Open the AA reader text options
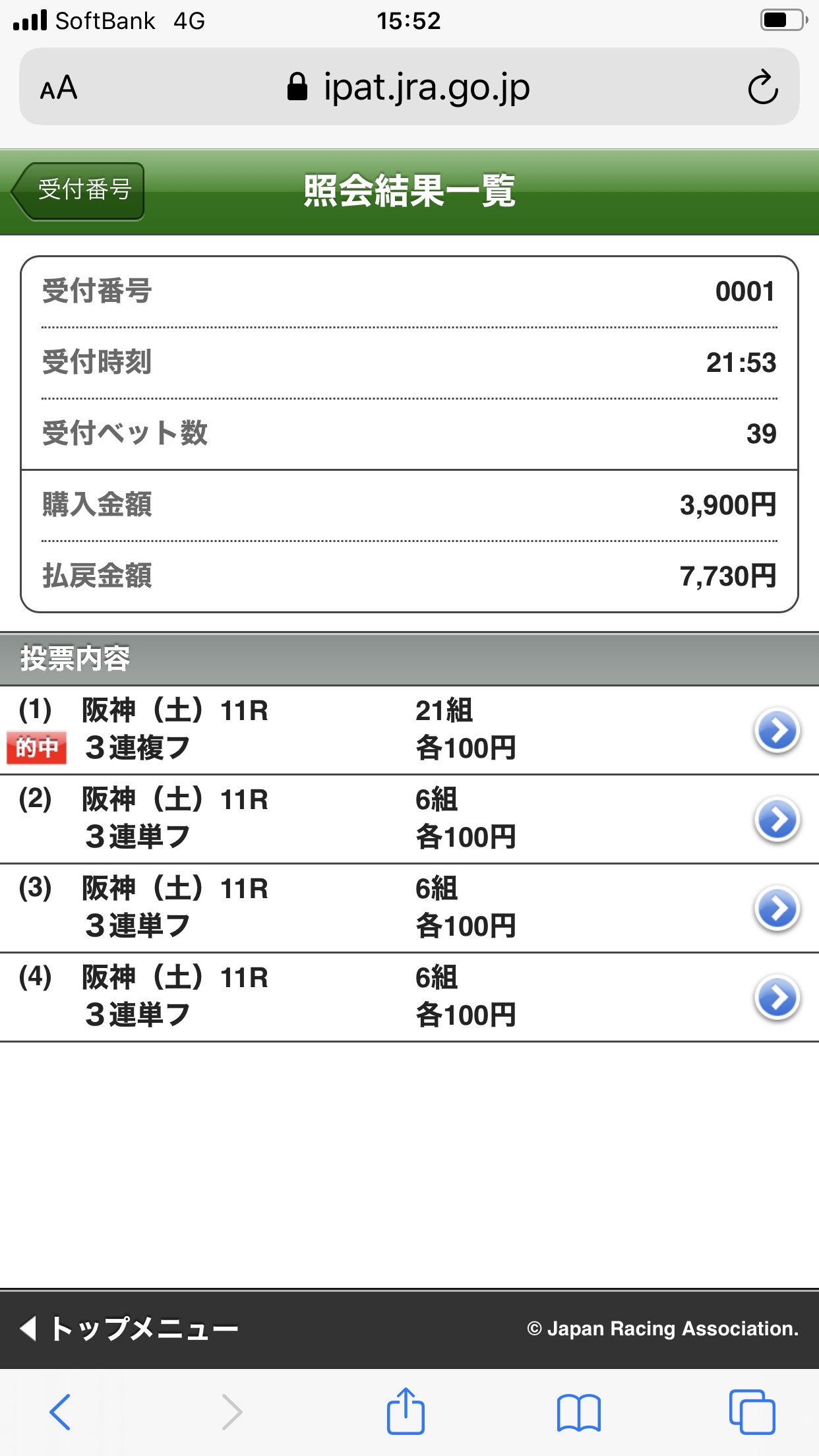819x1456 pixels. [x=59, y=88]
